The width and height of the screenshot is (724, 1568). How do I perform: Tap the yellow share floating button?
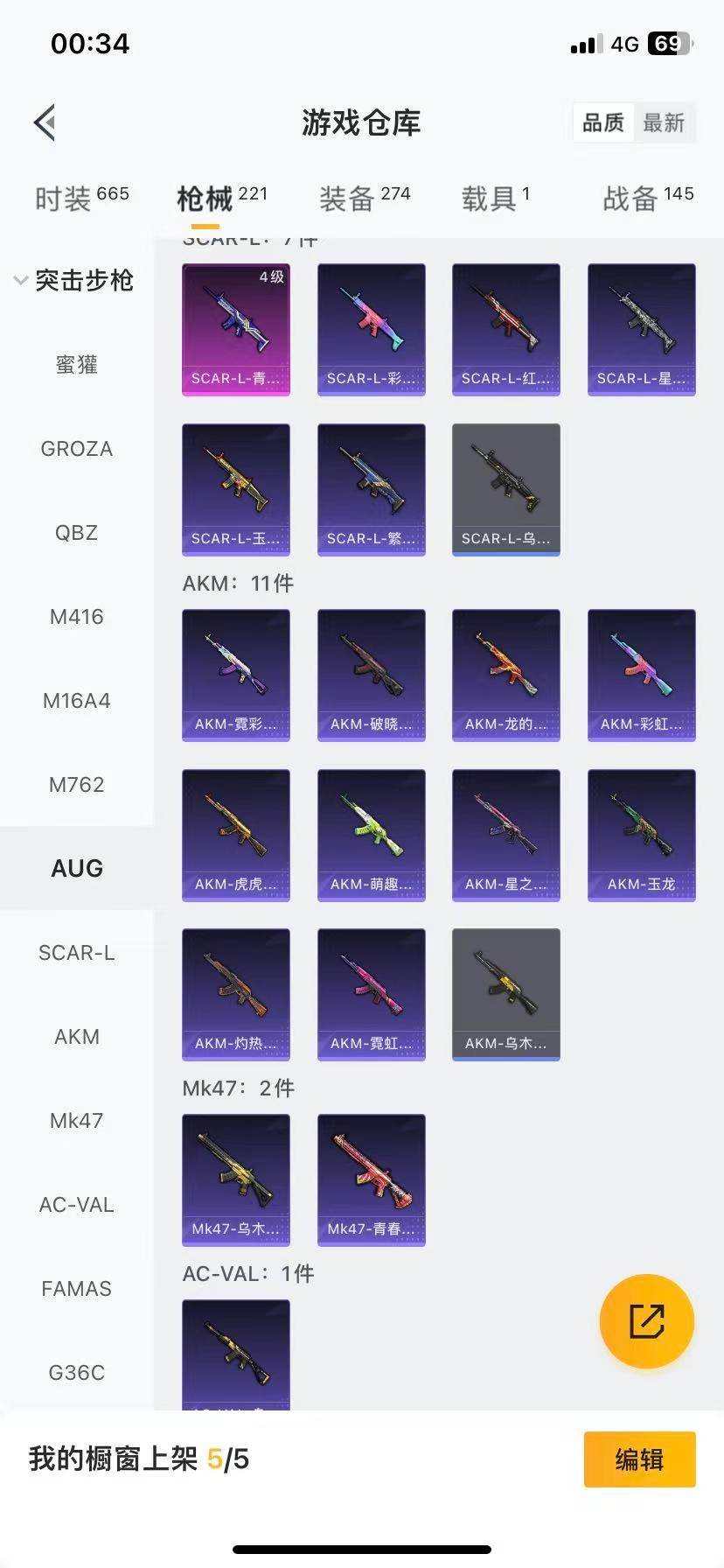pos(647,1321)
